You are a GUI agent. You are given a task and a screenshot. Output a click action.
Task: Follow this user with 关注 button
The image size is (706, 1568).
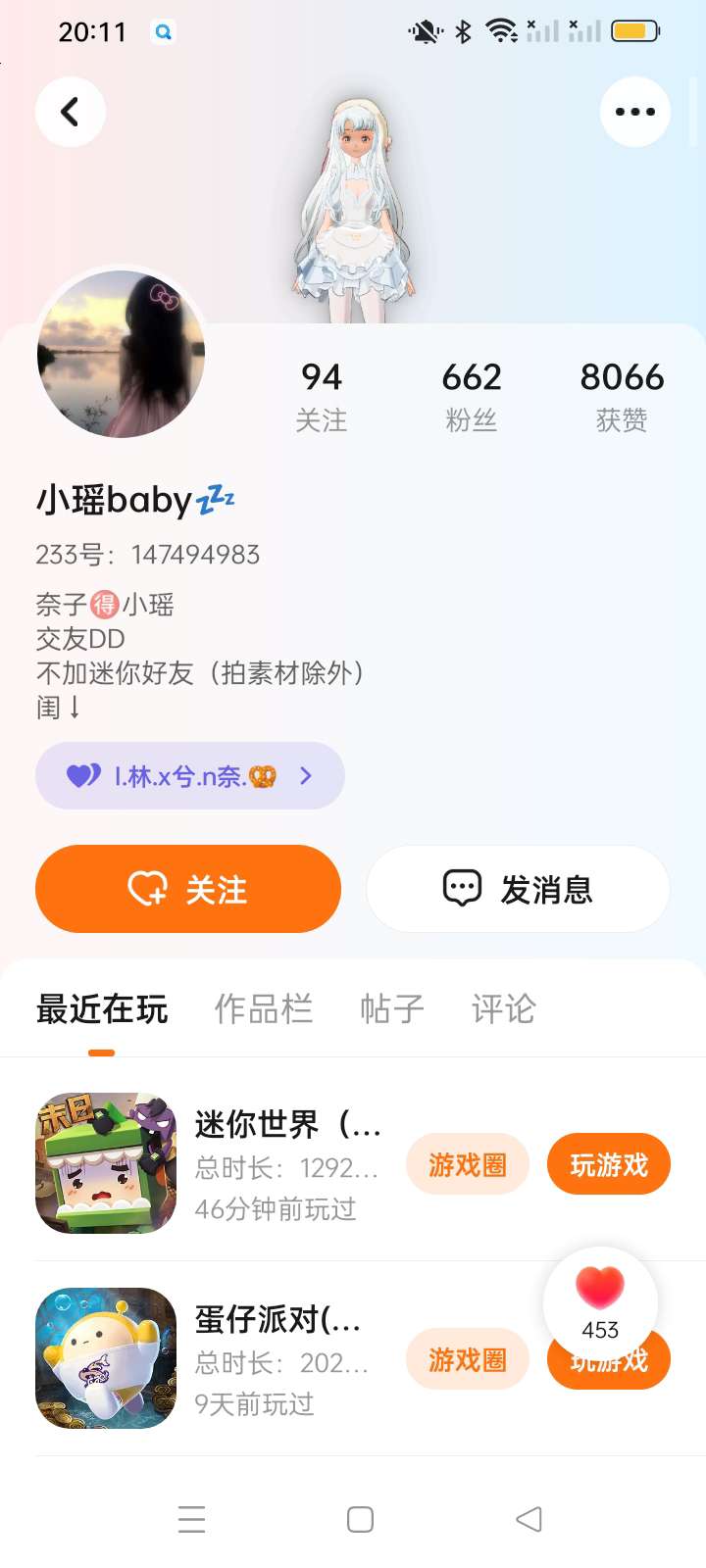(188, 889)
